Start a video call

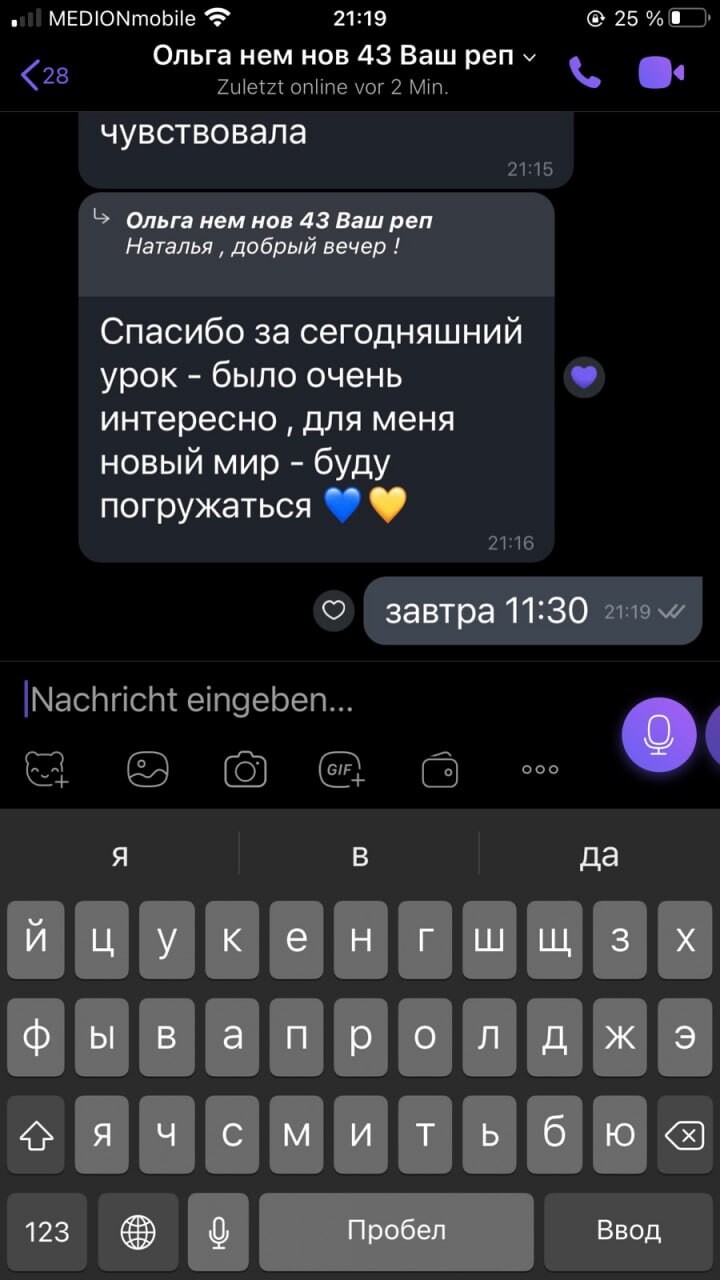(661, 72)
